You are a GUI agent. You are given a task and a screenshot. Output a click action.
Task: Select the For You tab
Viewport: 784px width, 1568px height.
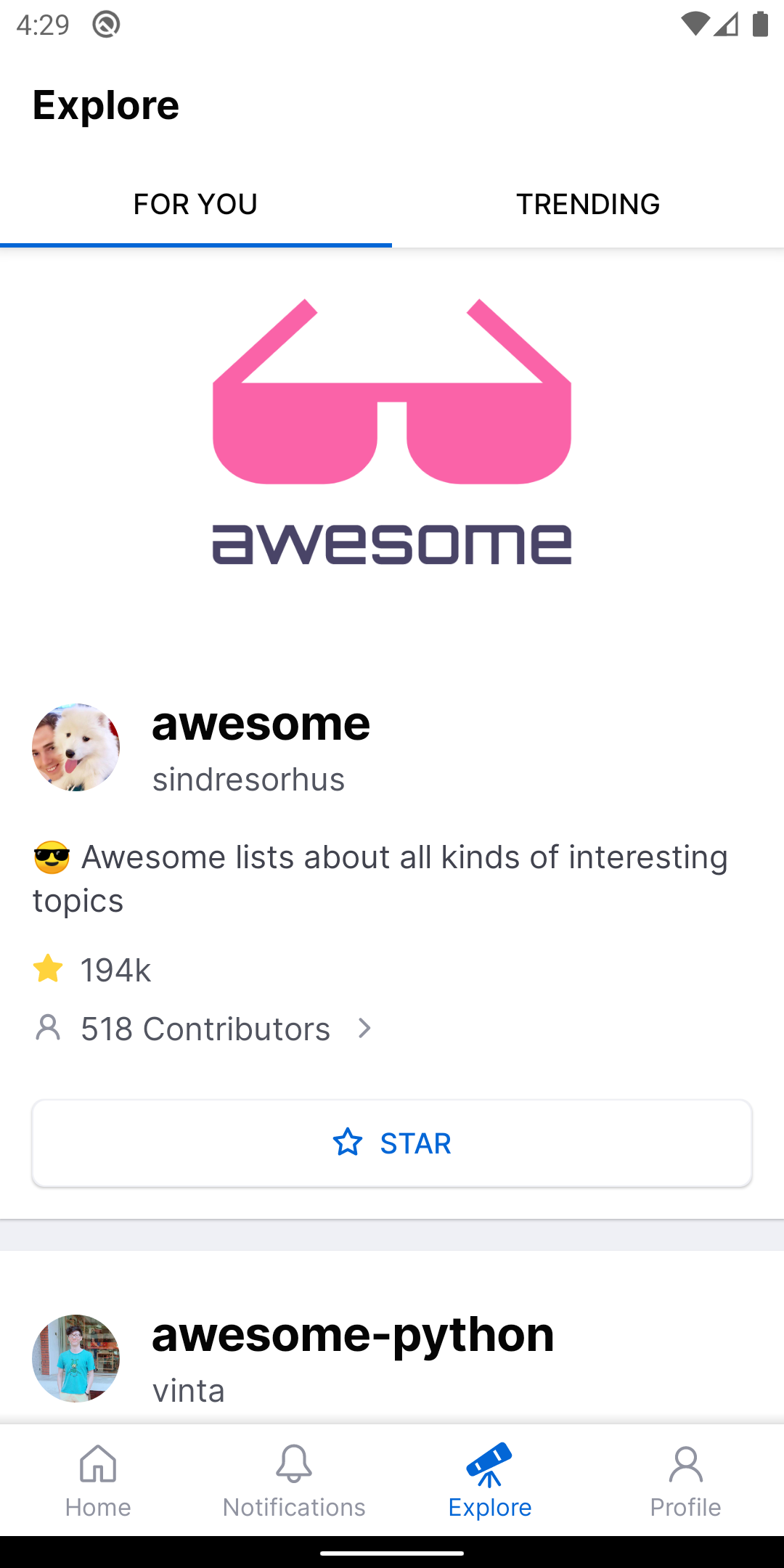[x=195, y=205]
